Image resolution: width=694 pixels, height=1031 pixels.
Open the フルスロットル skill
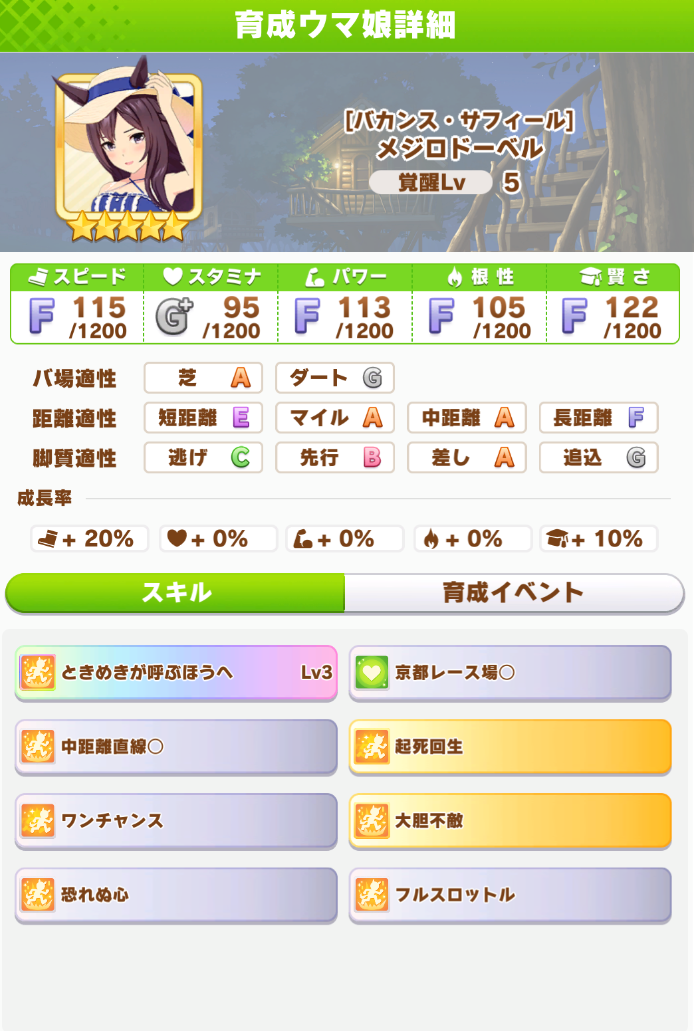tap(510, 894)
